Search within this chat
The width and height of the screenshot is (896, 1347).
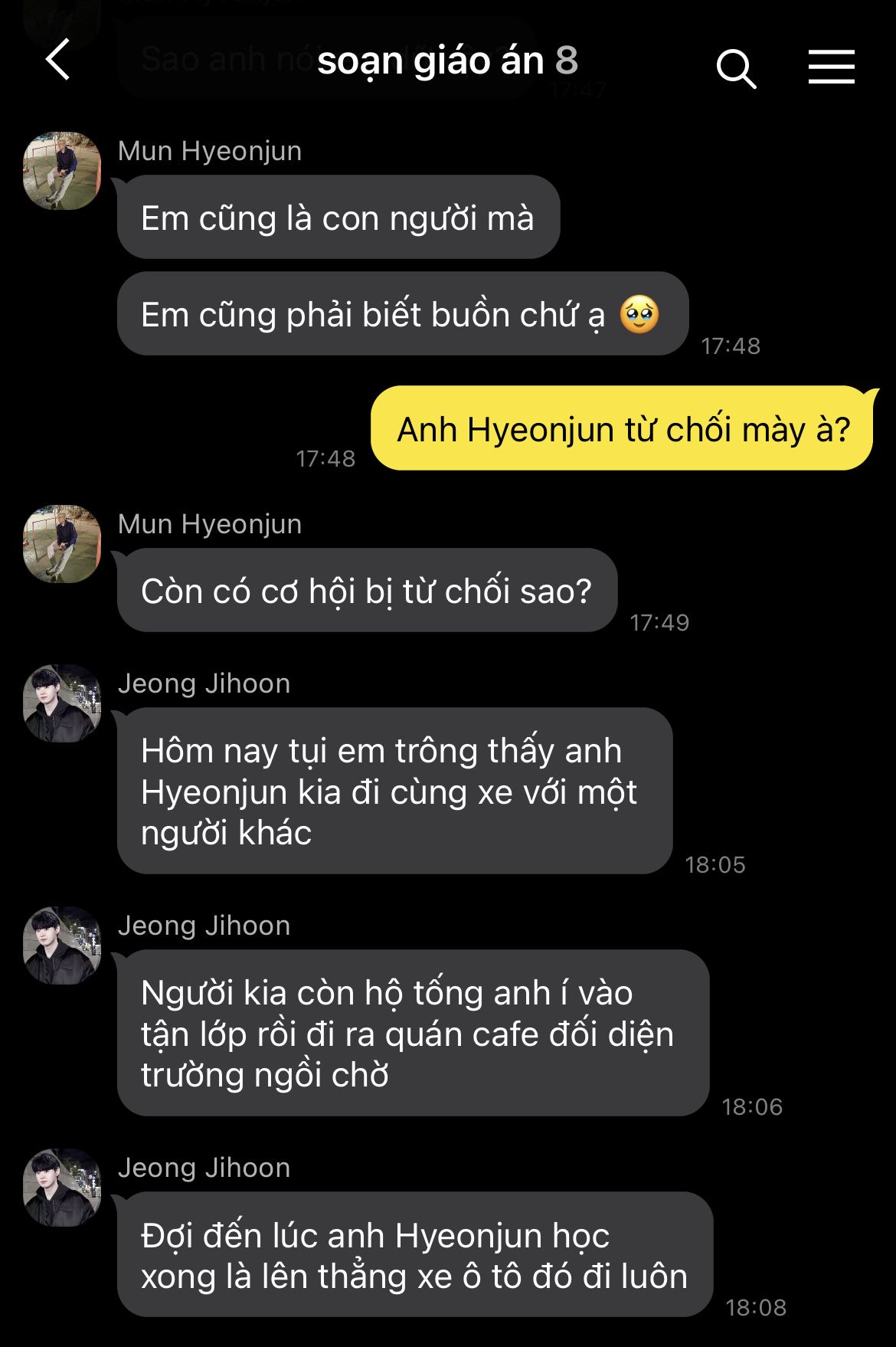736,69
